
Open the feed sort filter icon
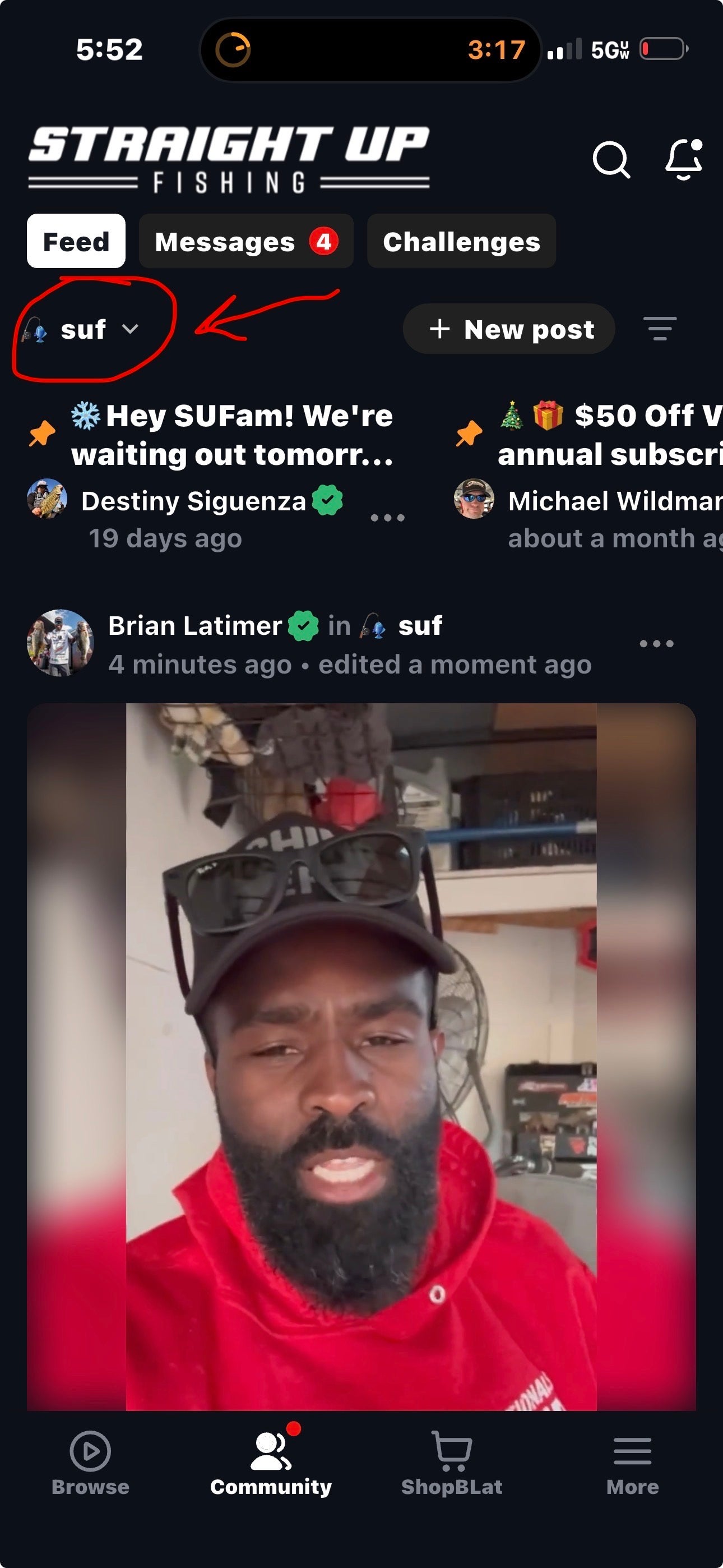coord(660,329)
